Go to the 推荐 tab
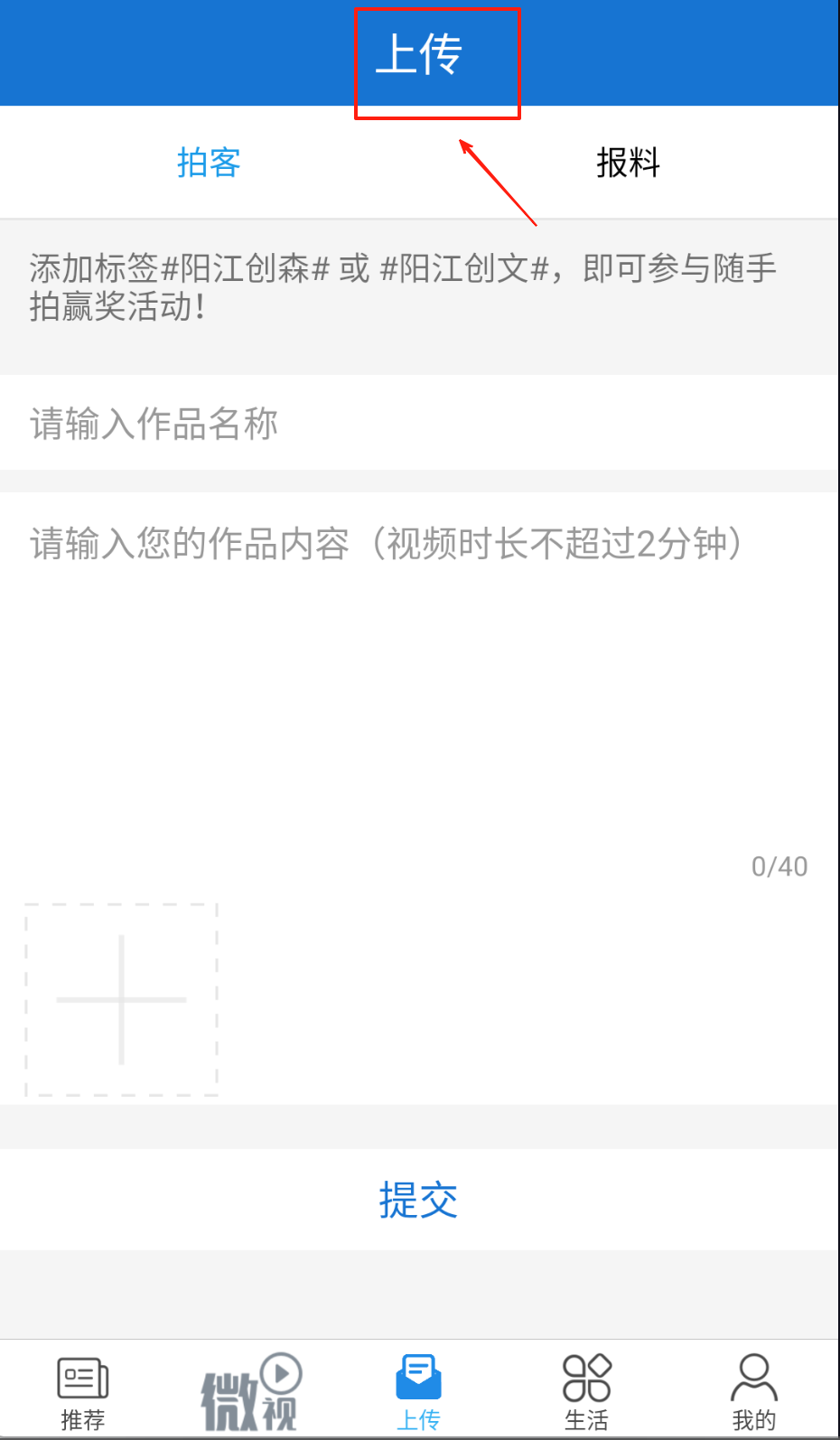 coord(83,1393)
